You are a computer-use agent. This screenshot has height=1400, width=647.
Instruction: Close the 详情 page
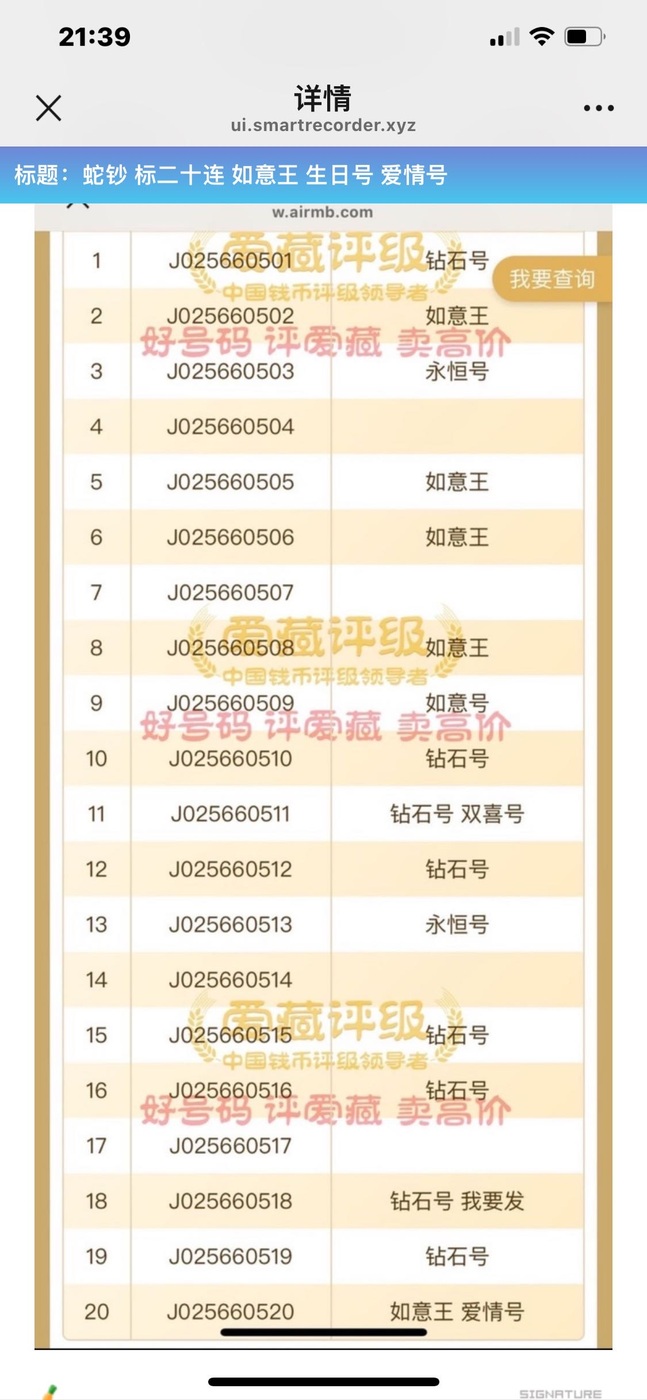(48, 108)
